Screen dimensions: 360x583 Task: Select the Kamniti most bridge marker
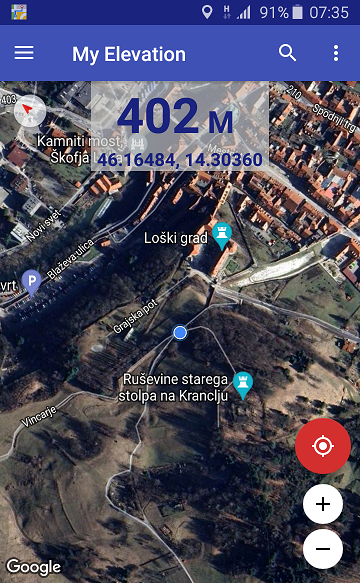(138, 143)
